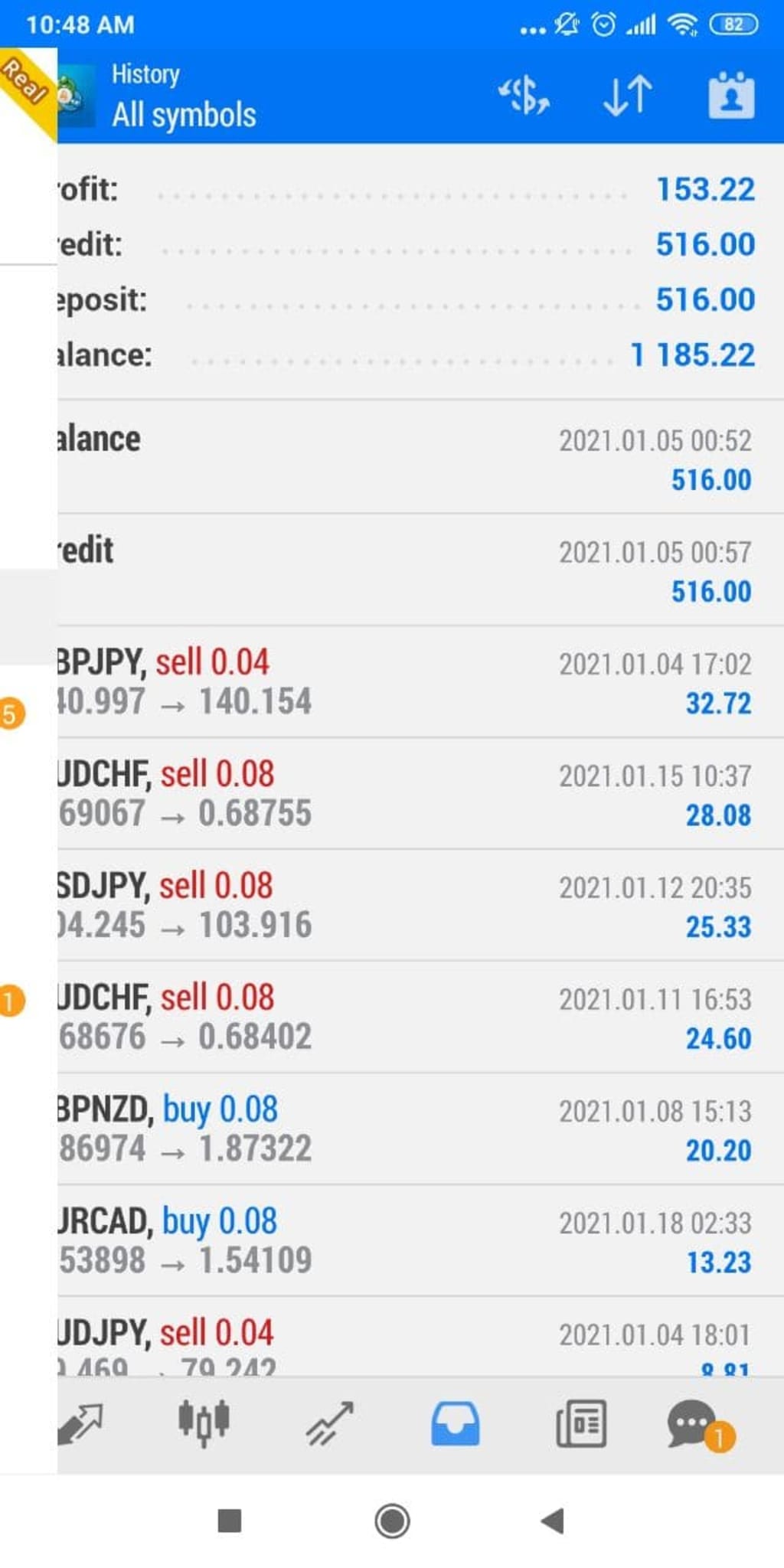Change history sort order with arrows icon
The image size is (784, 1568).
click(628, 96)
